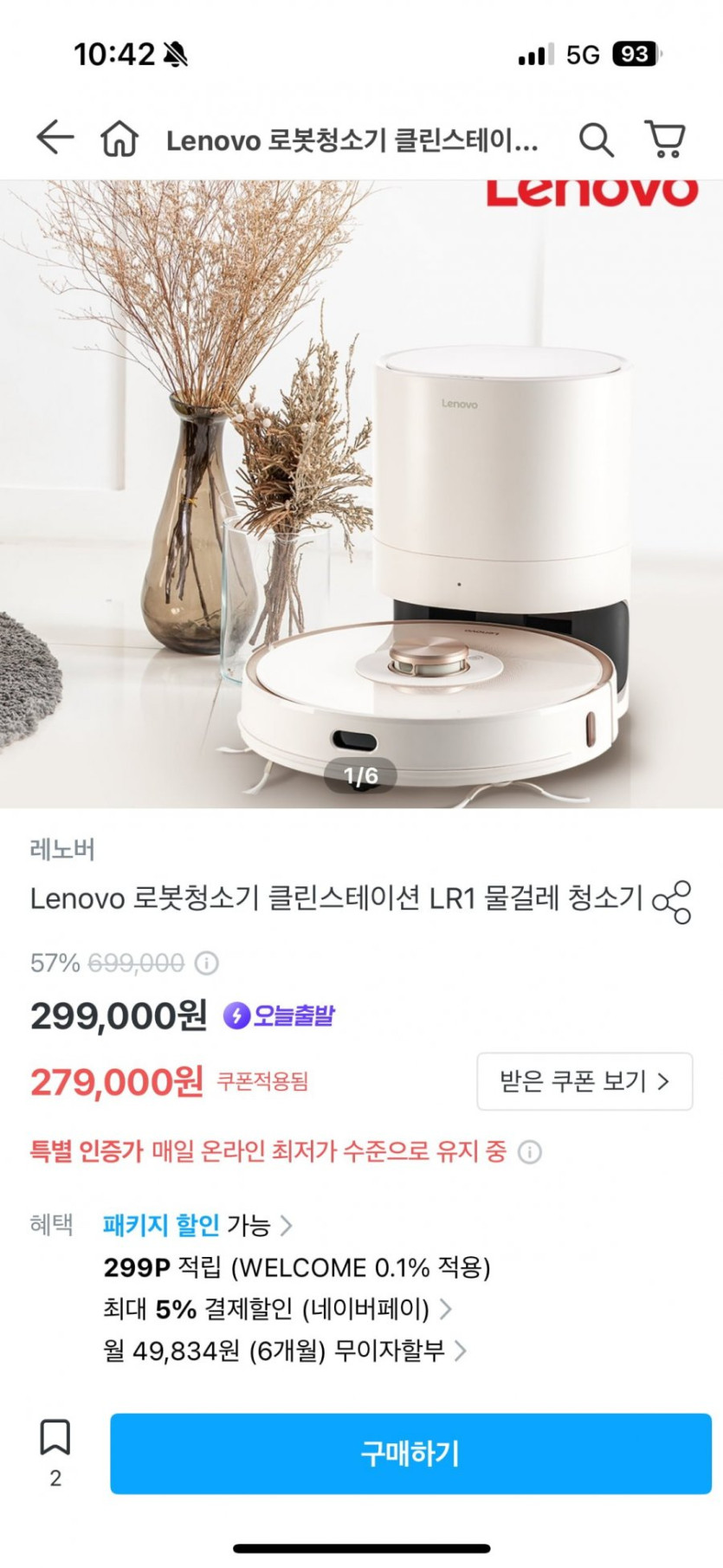Screen dimensions: 723x1568
Task: Expand 6개월 무이자할부 options
Action: tap(286, 1350)
